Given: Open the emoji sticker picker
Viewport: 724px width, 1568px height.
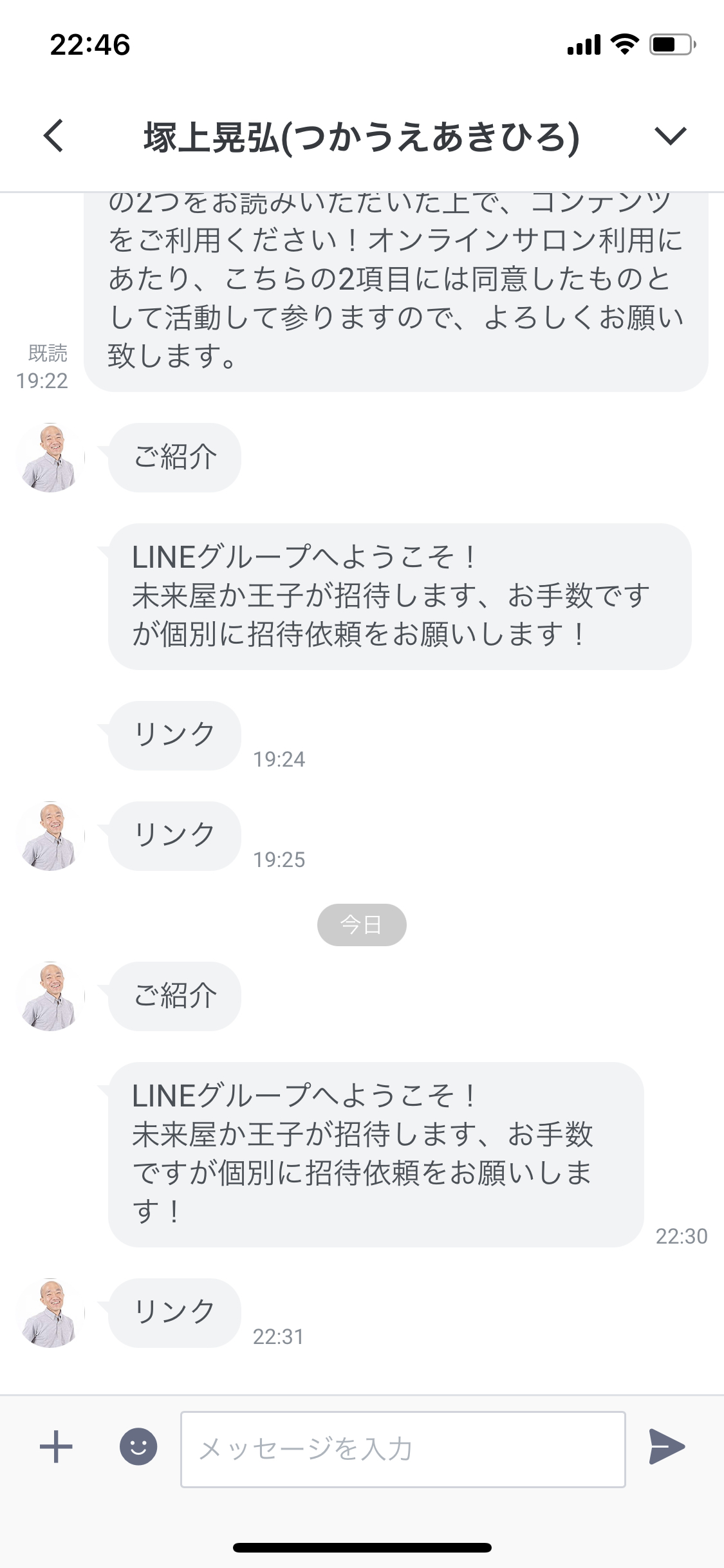Looking at the screenshot, I should coord(138,1447).
